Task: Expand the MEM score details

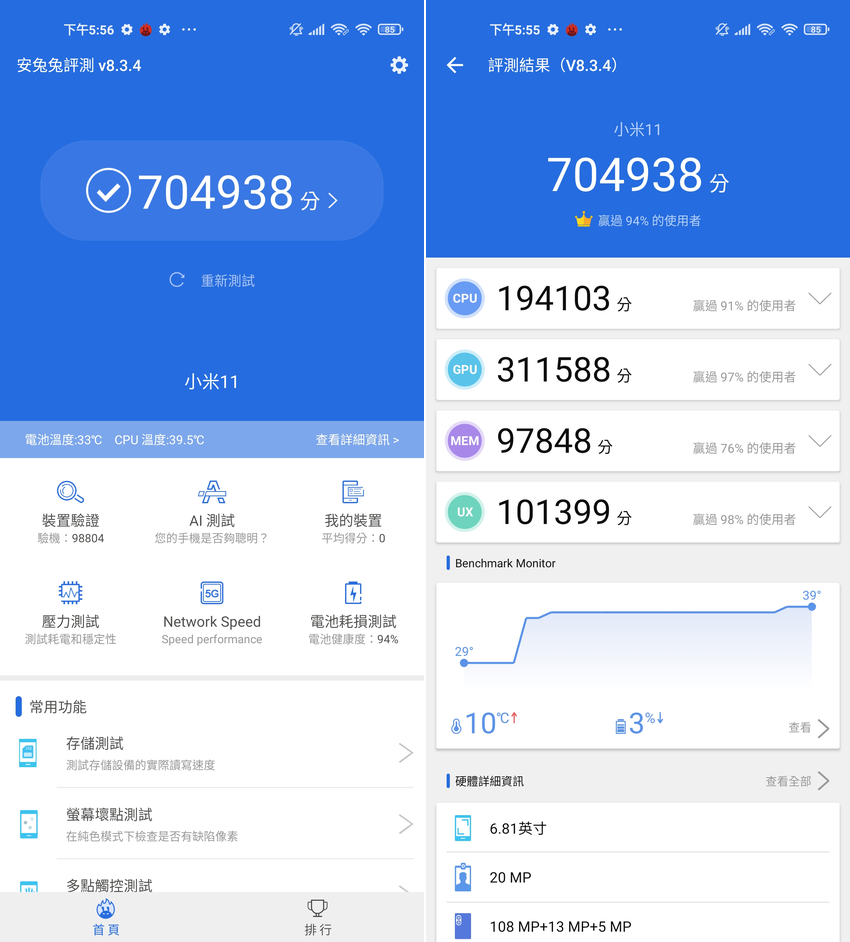Action: (x=819, y=440)
